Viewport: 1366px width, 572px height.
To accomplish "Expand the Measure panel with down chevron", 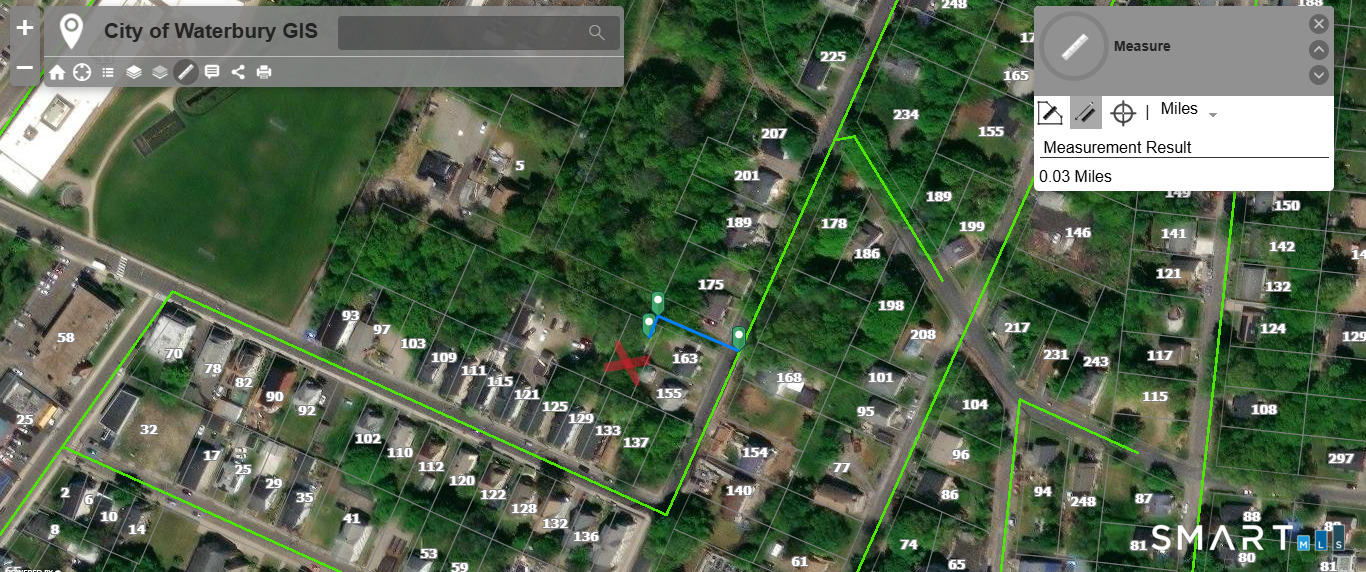I will click(x=1319, y=75).
